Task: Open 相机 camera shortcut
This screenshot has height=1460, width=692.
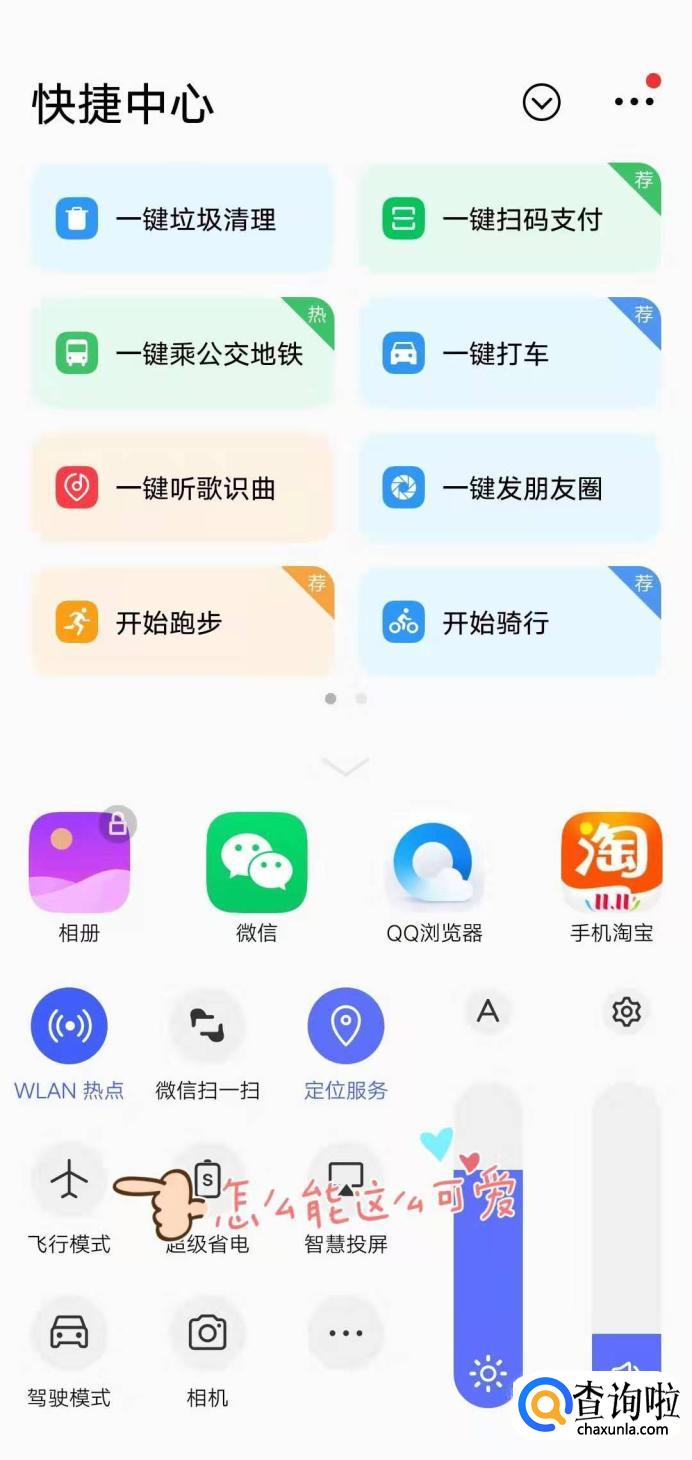Action: (x=208, y=1333)
